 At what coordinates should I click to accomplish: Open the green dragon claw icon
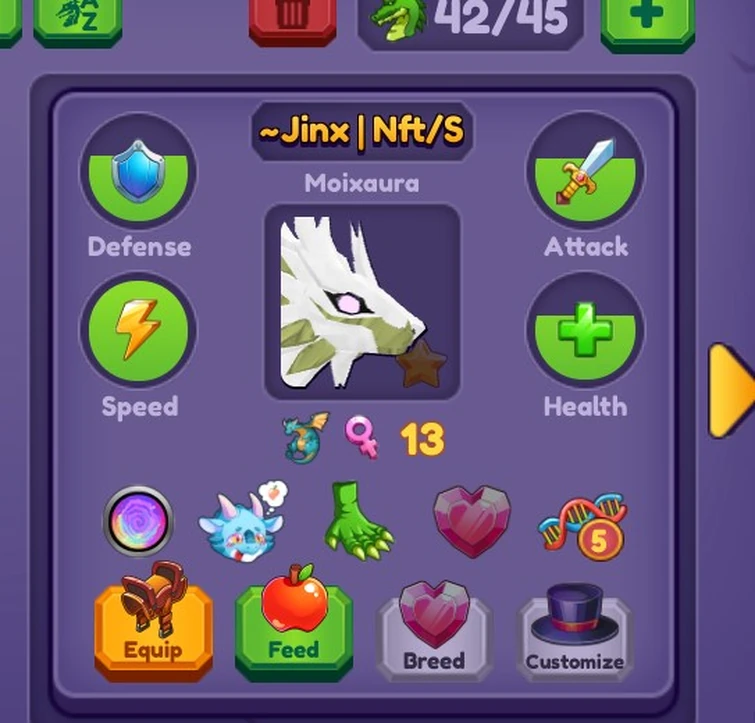pyautogui.click(x=355, y=521)
